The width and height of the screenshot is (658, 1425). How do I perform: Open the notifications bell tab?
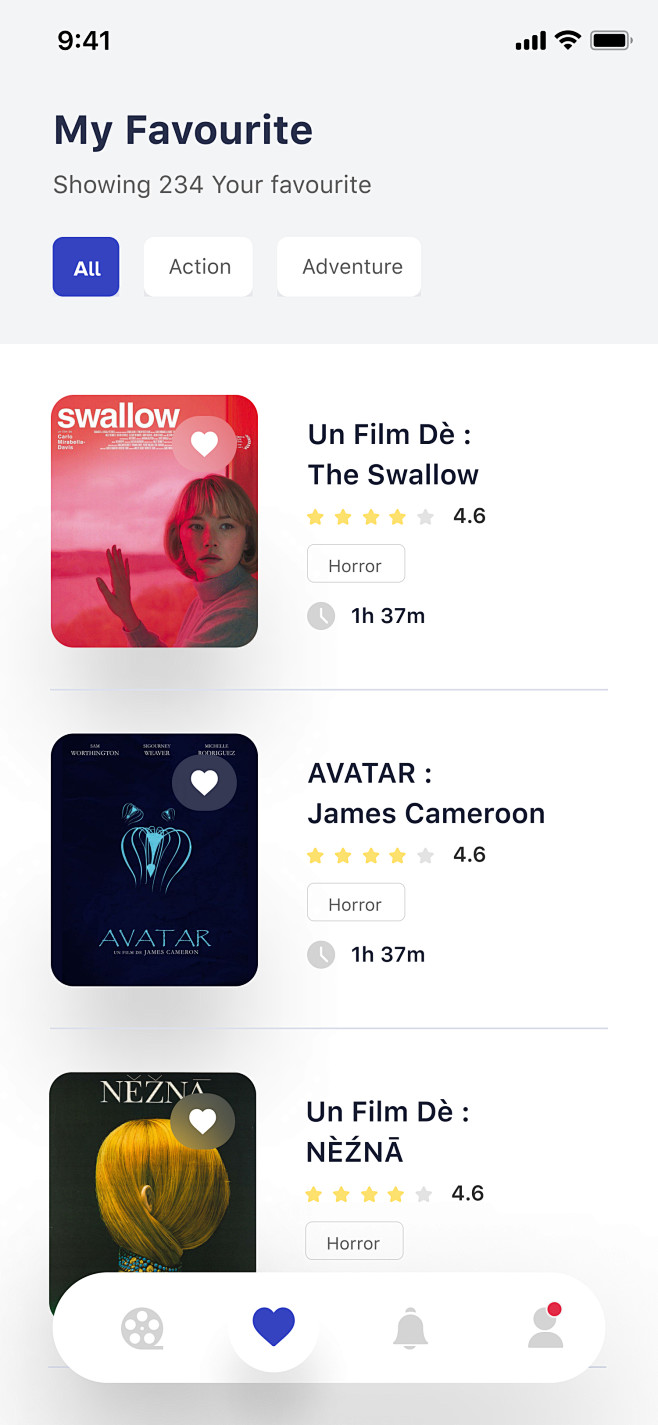tap(410, 1329)
